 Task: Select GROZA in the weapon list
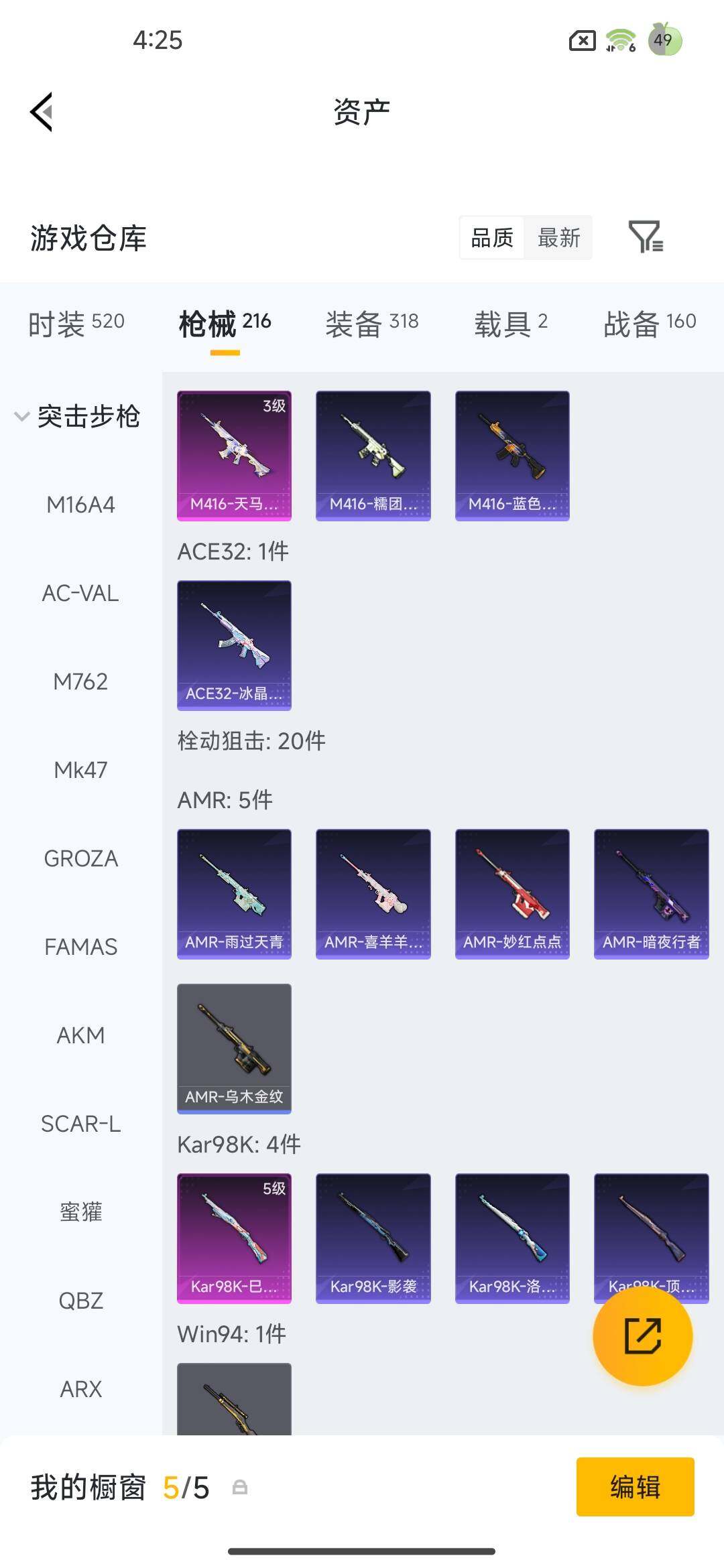[x=80, y=858]
